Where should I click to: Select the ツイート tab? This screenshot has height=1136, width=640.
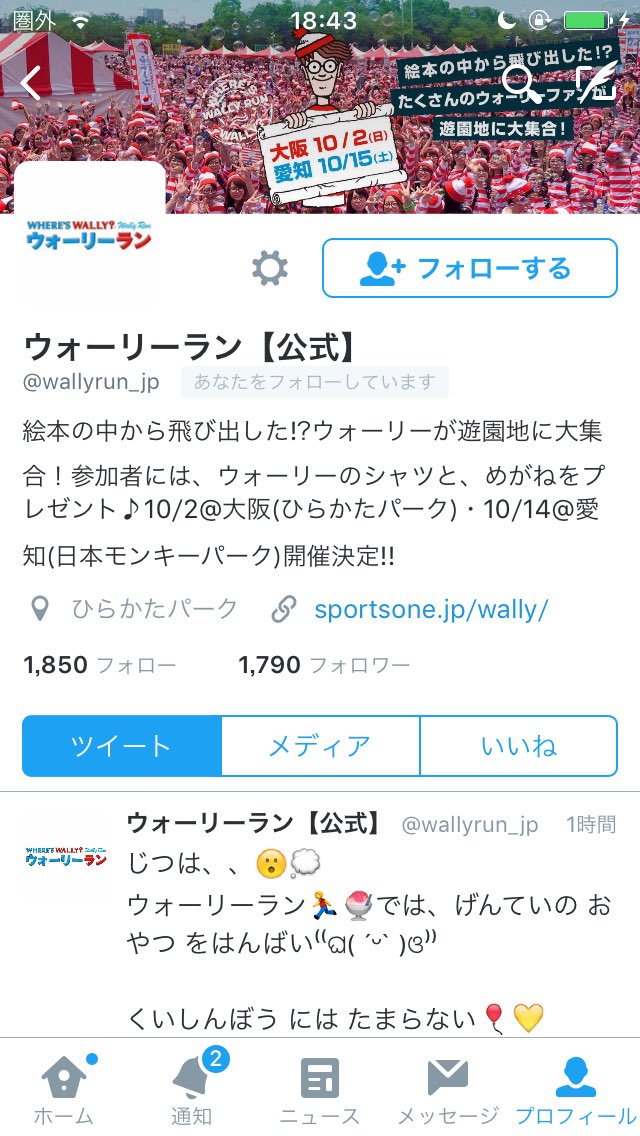click(121, 746)
